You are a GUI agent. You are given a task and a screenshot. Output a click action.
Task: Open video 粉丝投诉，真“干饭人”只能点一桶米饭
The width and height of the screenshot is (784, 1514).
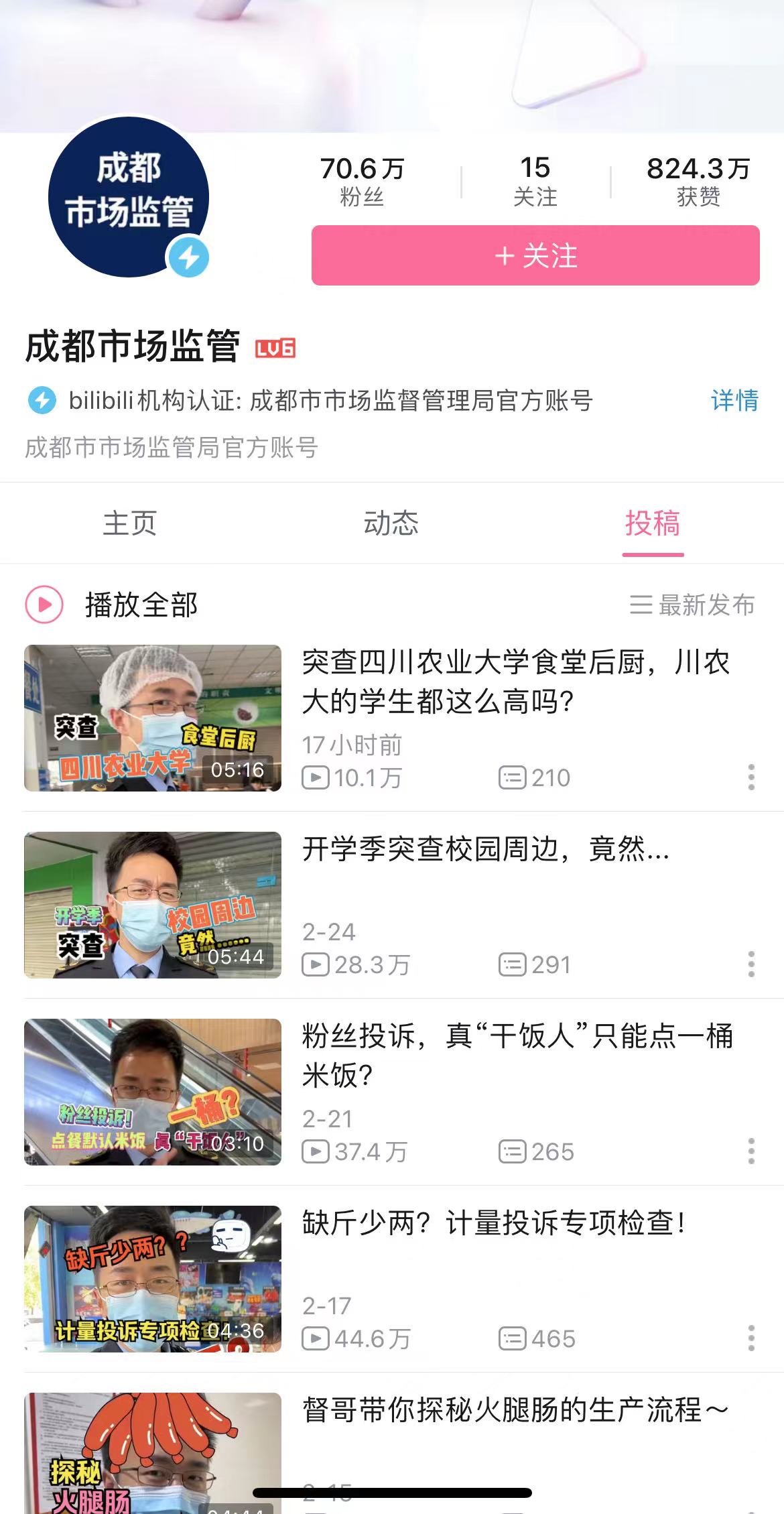click(517, 1056)
